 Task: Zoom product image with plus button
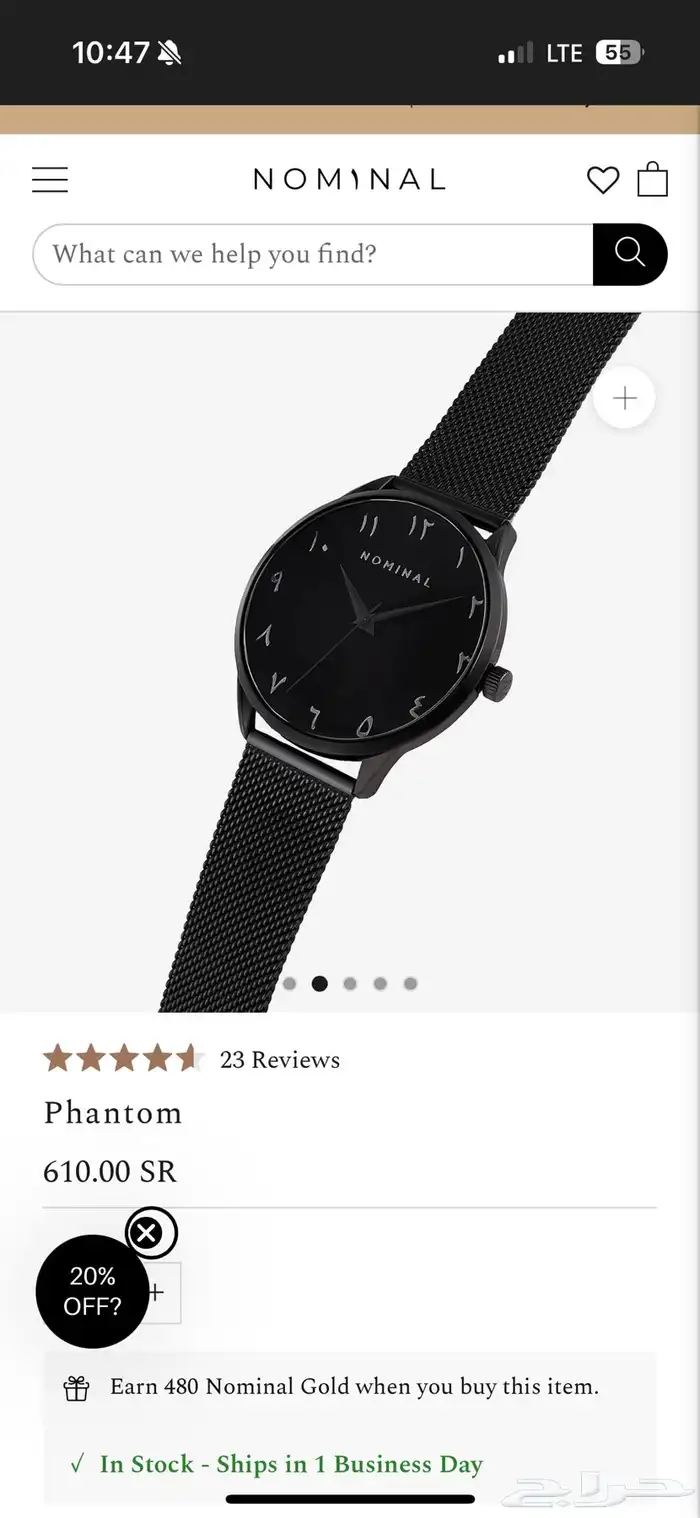click(x=624, y=398)
